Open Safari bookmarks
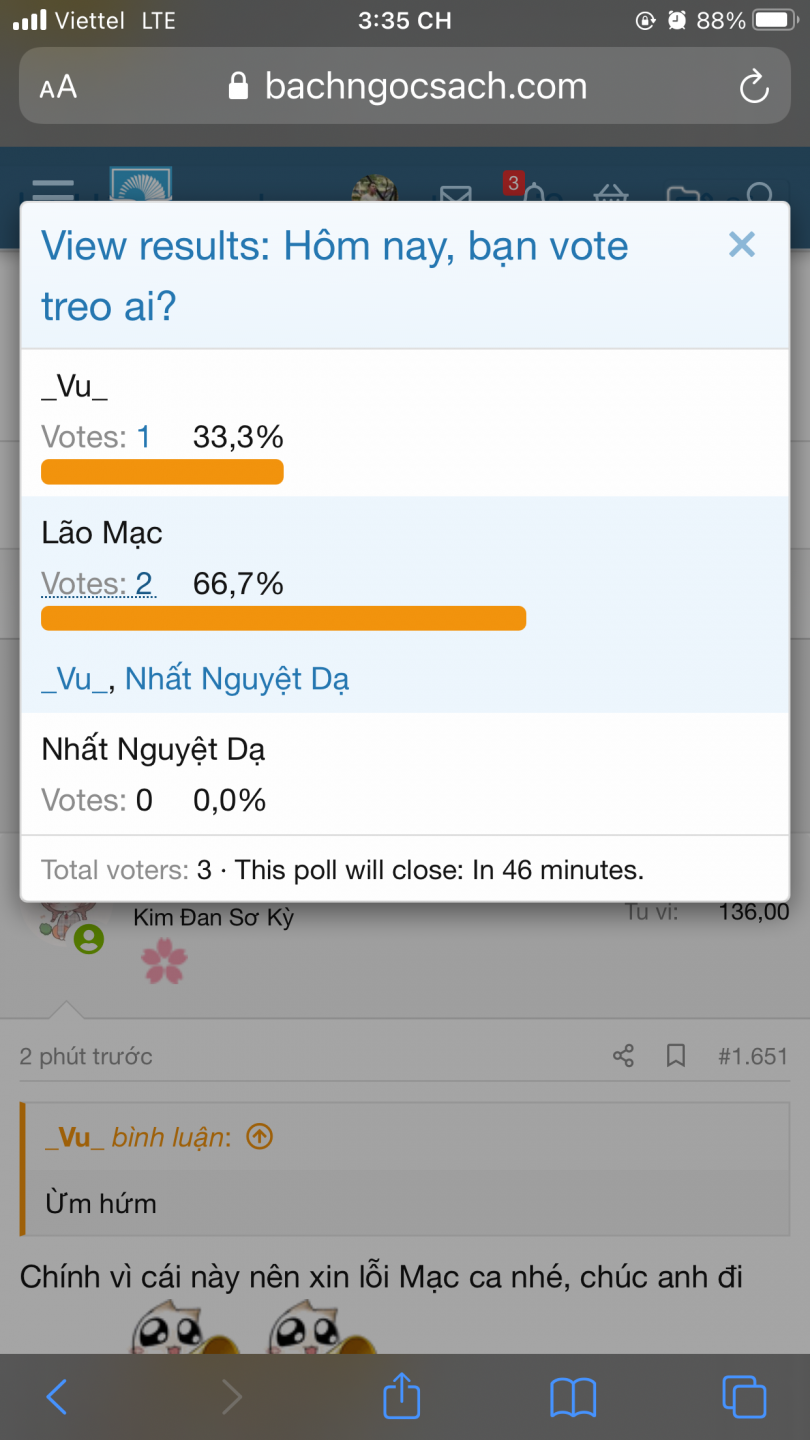 [x=573, y=1396]
